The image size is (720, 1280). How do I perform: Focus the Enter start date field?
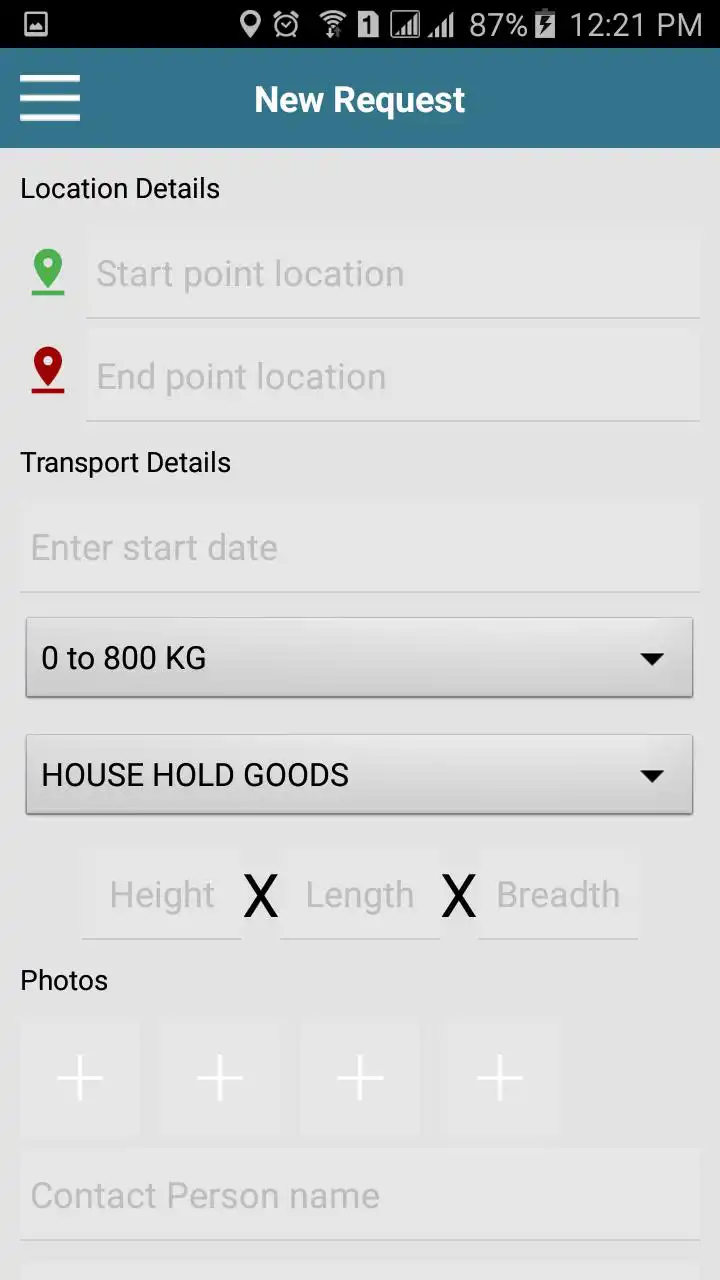pos(360,548)
